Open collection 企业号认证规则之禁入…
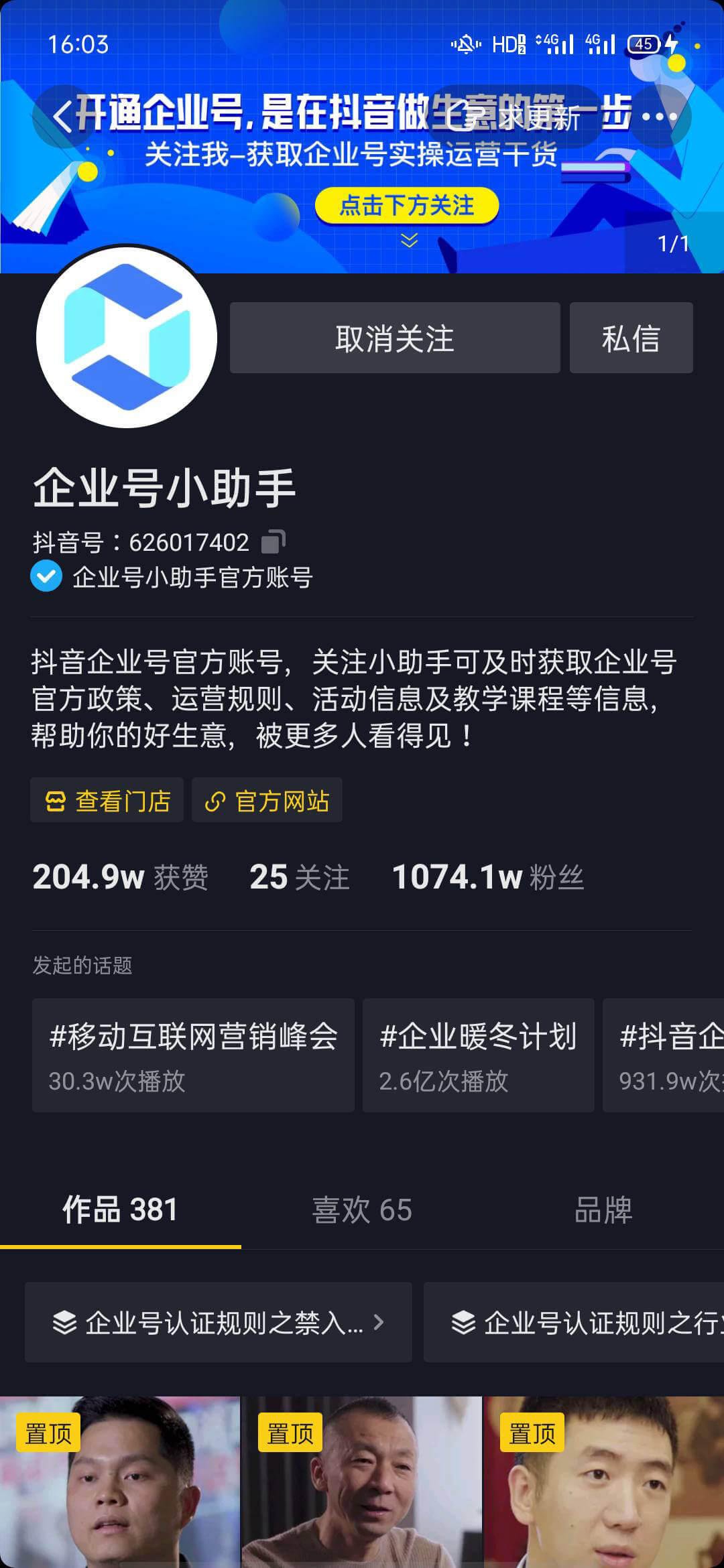The image size is (724, 1568). 219,1322
